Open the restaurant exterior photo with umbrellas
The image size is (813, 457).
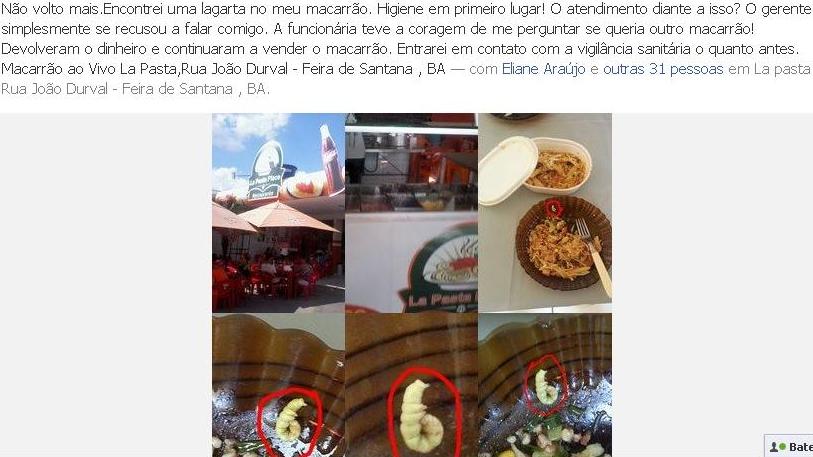pos(277,212)
